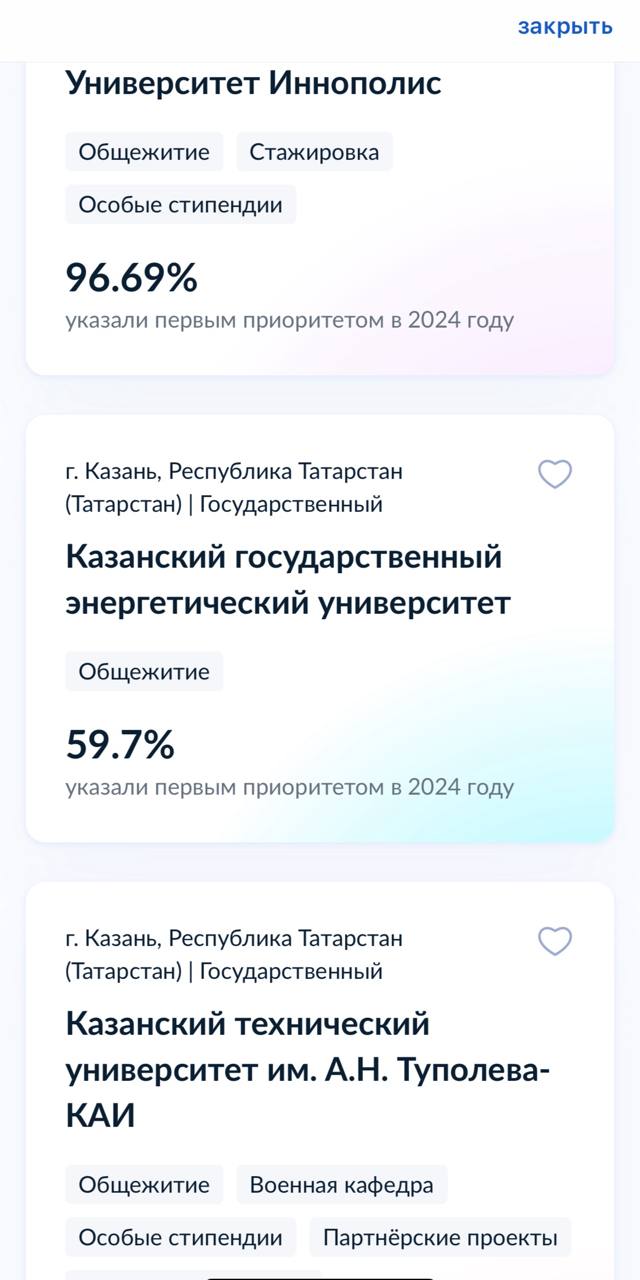Close the page via «закрыть»

click(x=565, y=27)
